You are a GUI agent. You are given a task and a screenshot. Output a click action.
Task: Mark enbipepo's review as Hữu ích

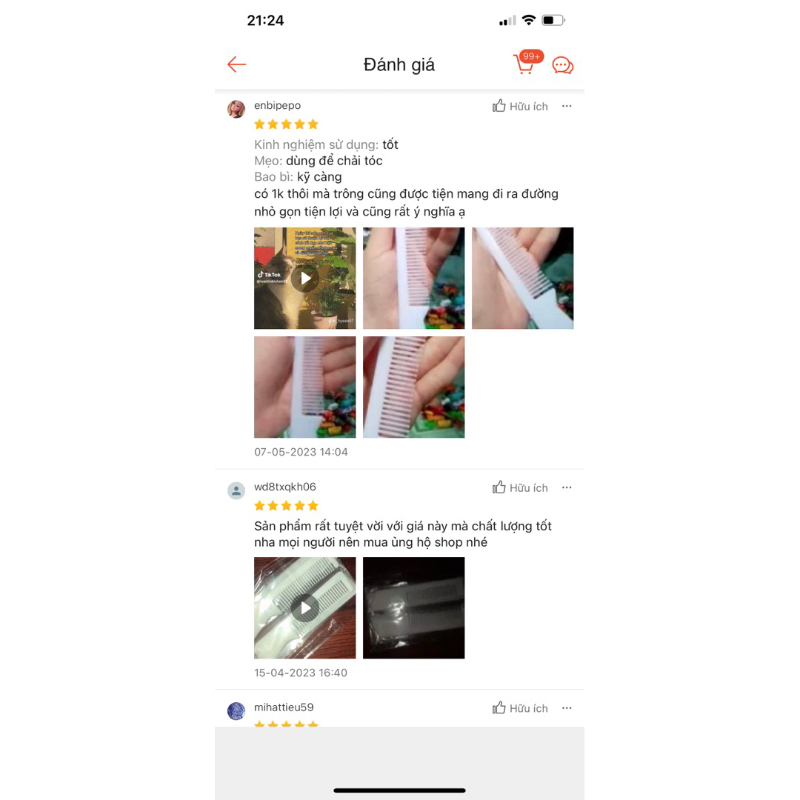[x=520, y=106]
